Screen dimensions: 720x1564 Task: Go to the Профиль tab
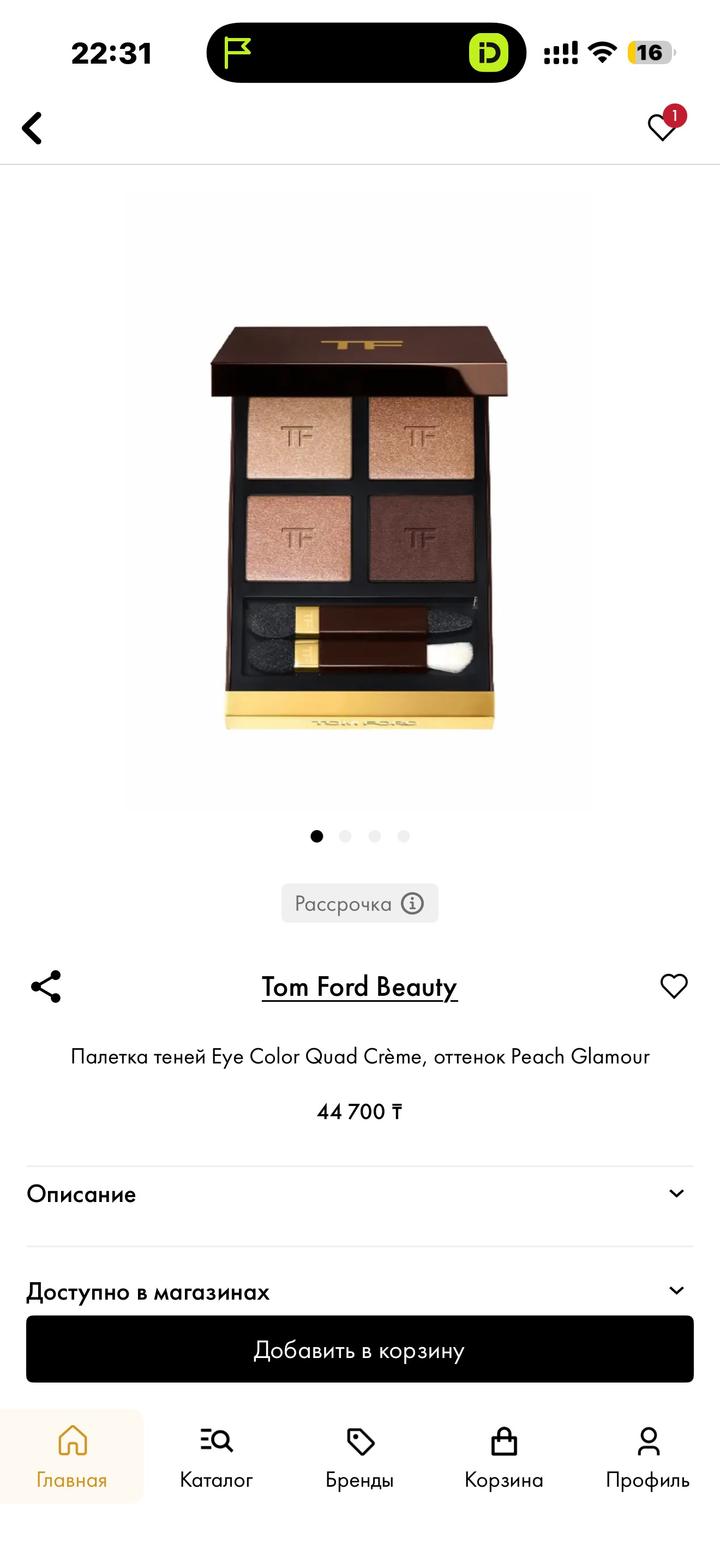(647, 1457)
